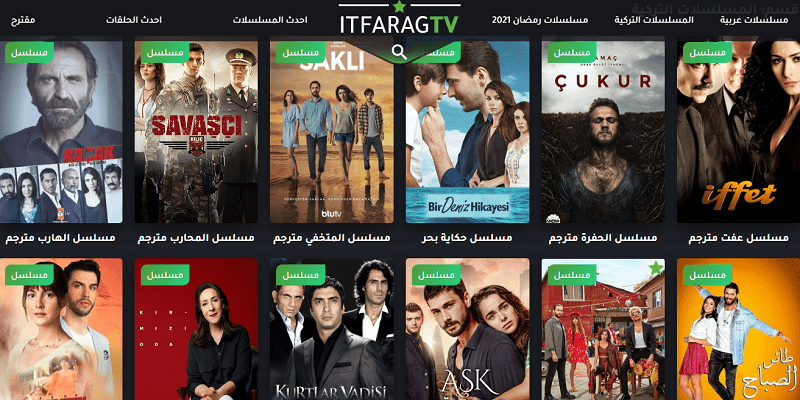Open مسلسل المحارب مترجم card

(197, 130)
